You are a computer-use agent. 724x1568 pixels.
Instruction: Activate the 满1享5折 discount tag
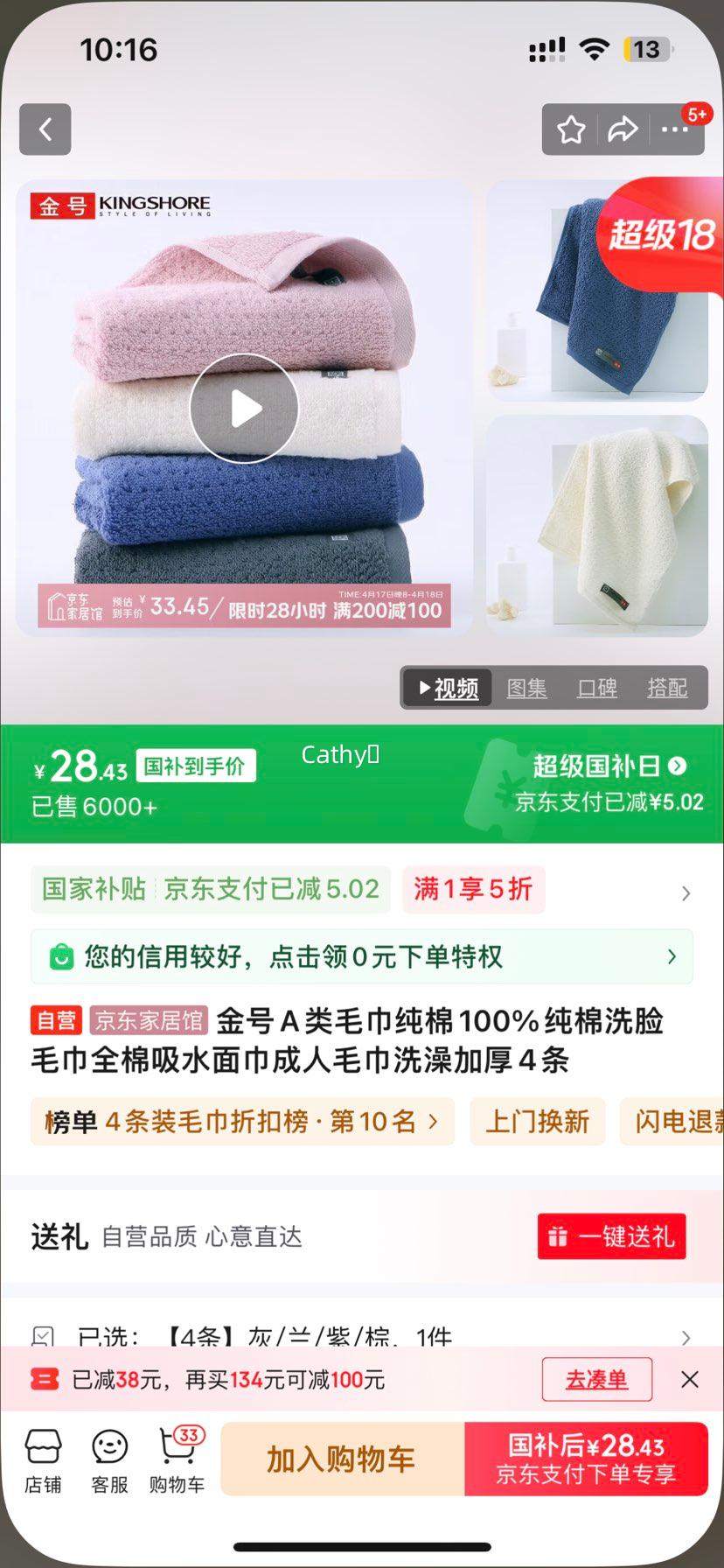(x=473, y=889)
